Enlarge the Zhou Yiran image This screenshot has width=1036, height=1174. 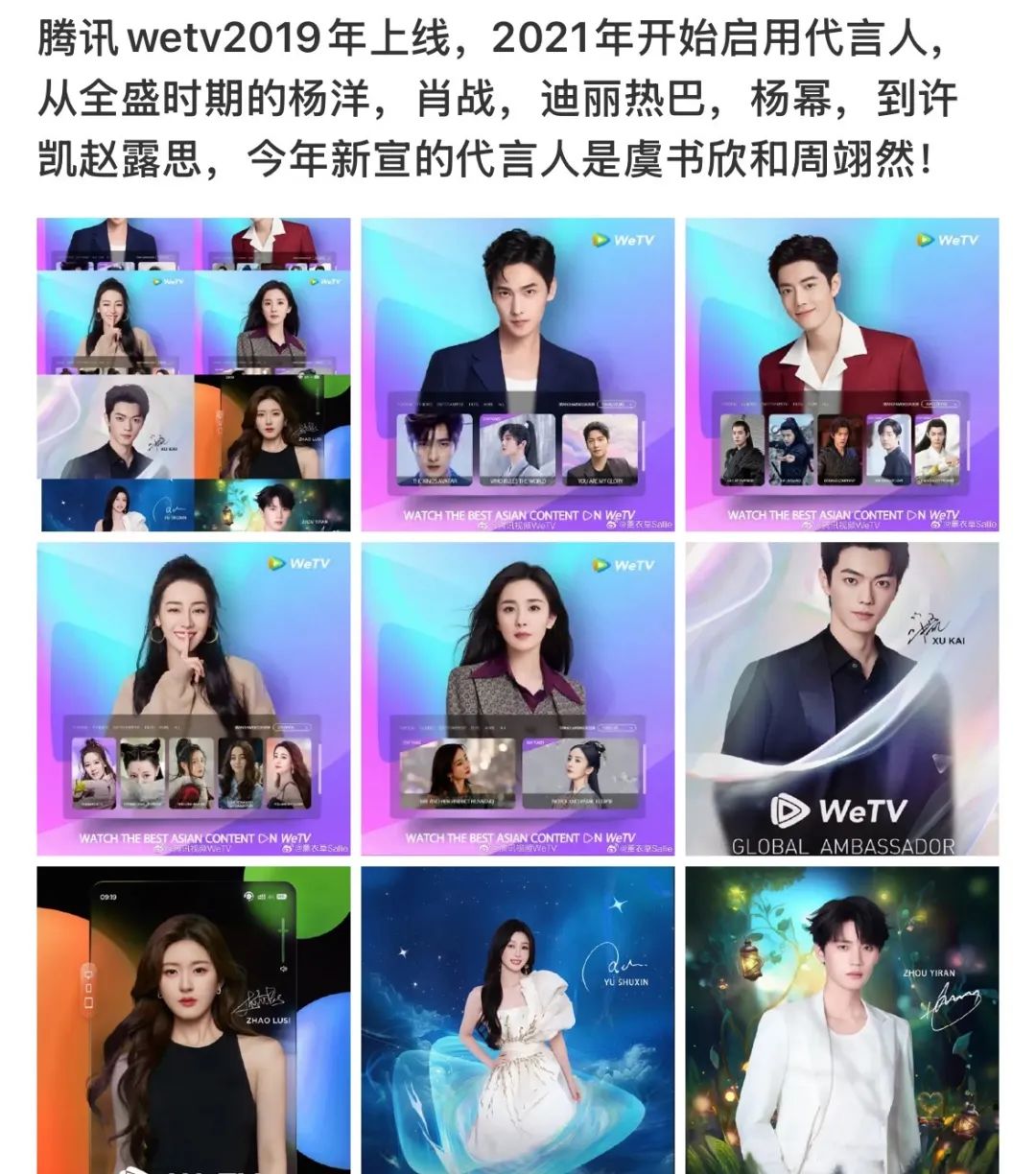(841, 1019)
